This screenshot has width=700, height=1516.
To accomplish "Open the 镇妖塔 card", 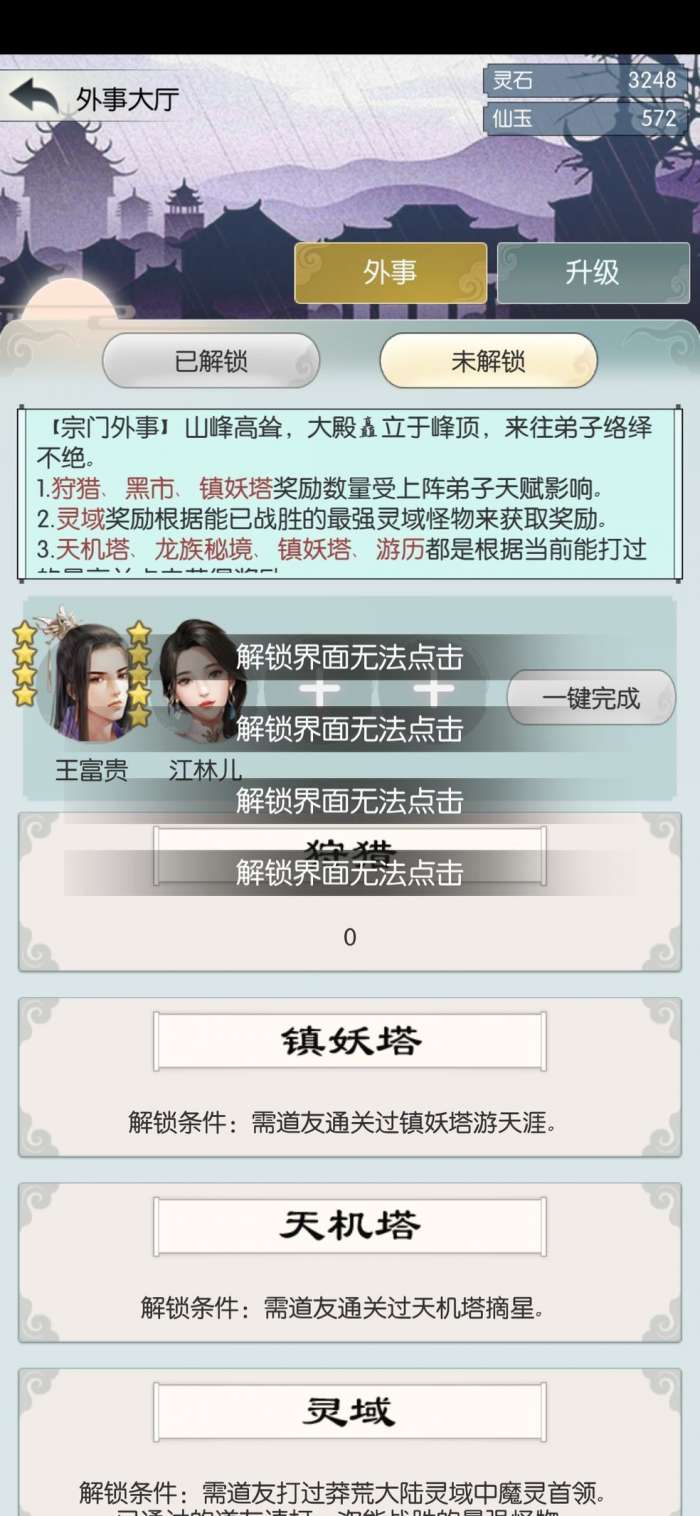I will pyautogui.click(x=349, y=1075).
